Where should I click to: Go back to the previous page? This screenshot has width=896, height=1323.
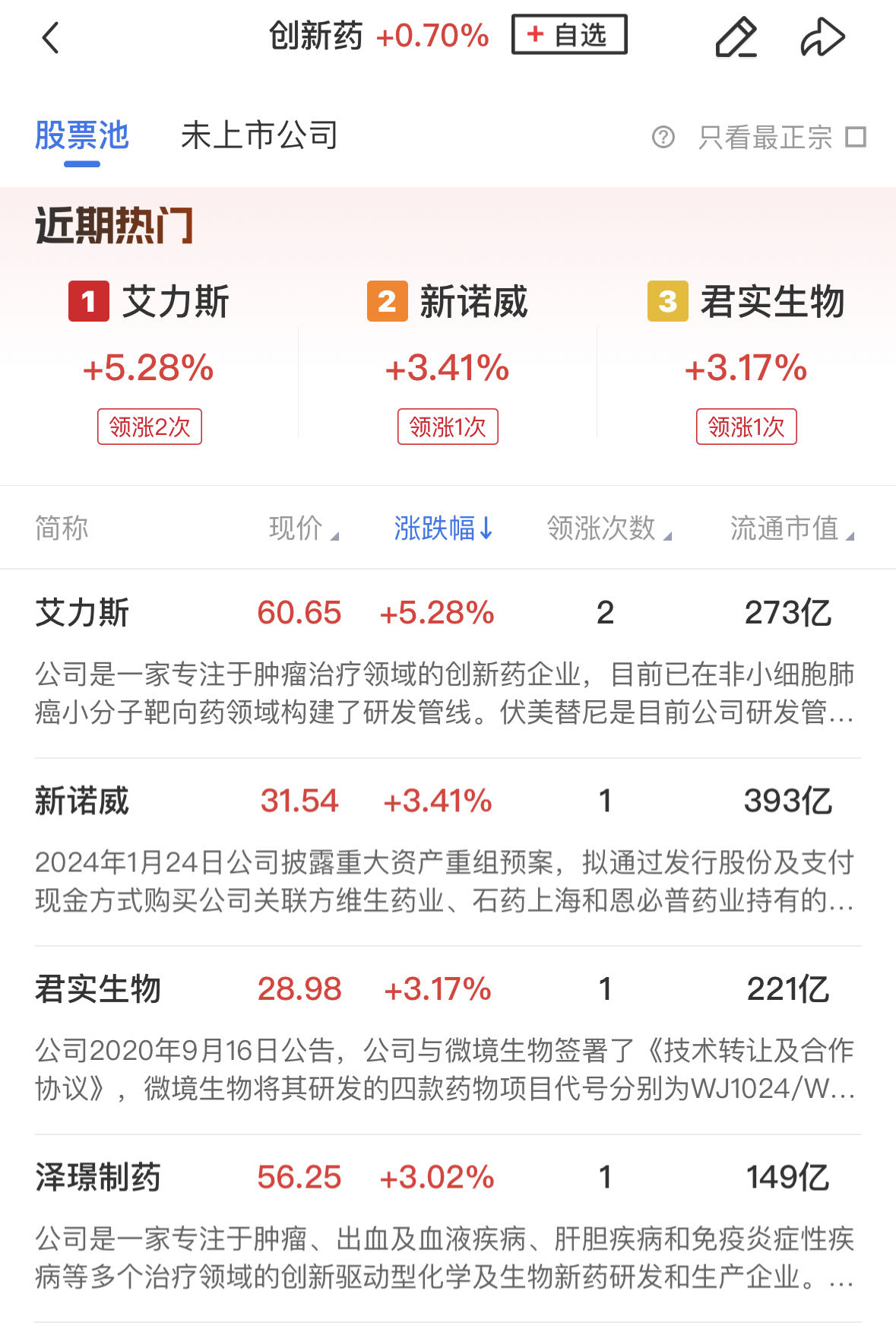[50, 37]
